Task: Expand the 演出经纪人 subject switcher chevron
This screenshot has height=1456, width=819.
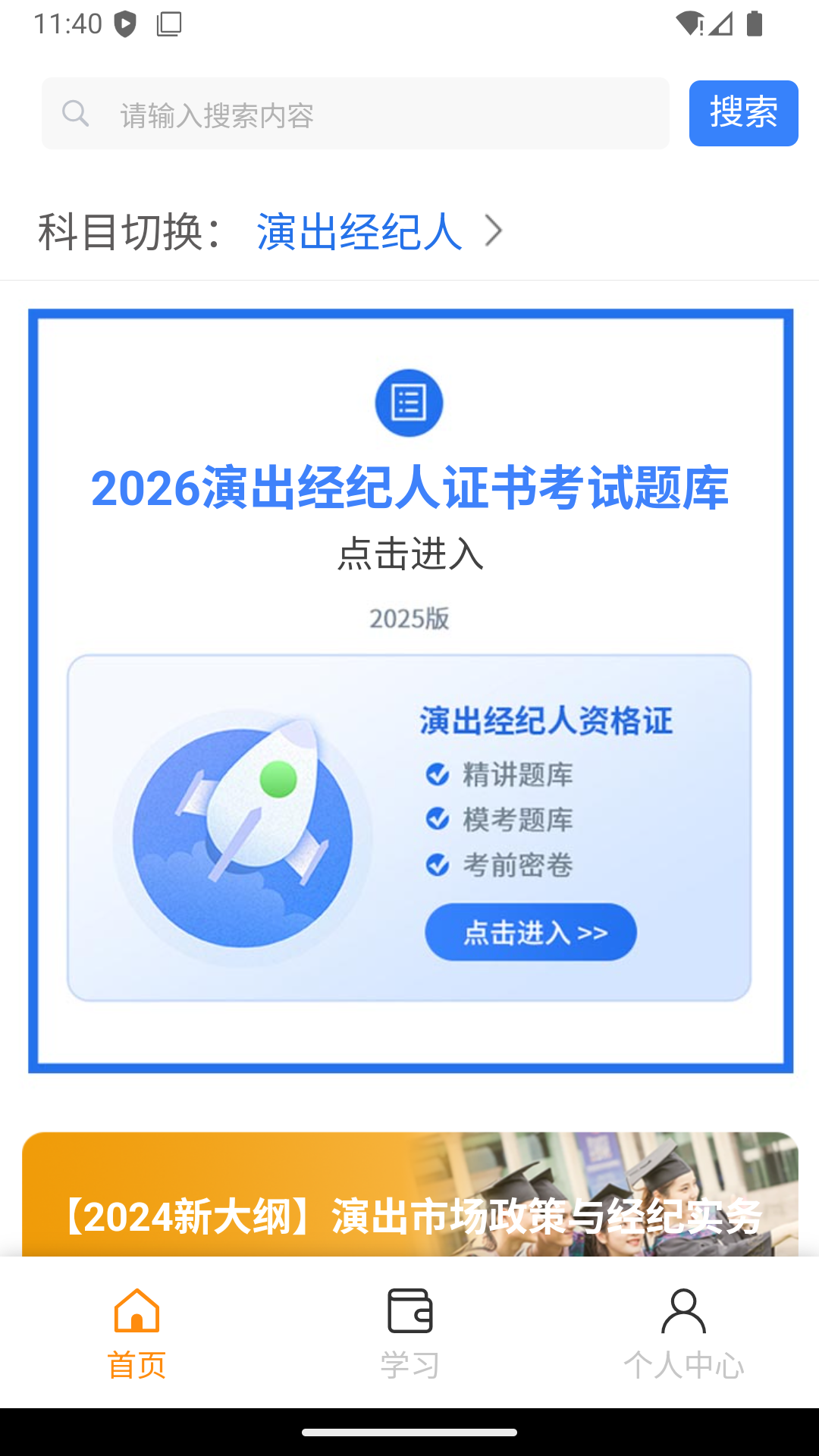Action: click(494, 231)
